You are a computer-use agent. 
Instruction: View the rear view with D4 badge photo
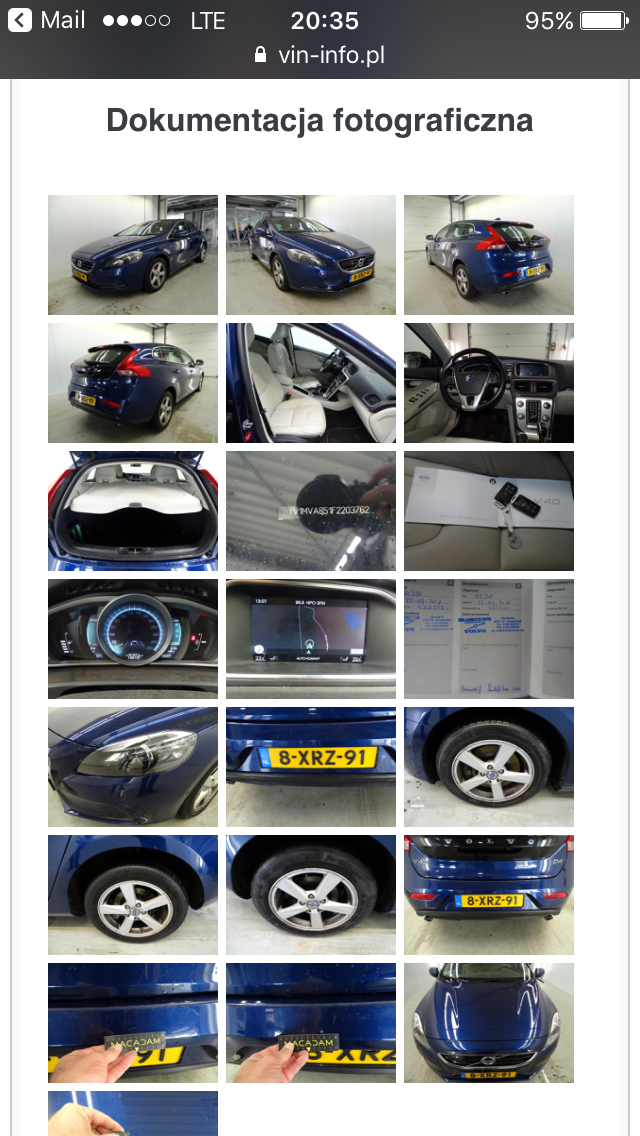point(489,895)
